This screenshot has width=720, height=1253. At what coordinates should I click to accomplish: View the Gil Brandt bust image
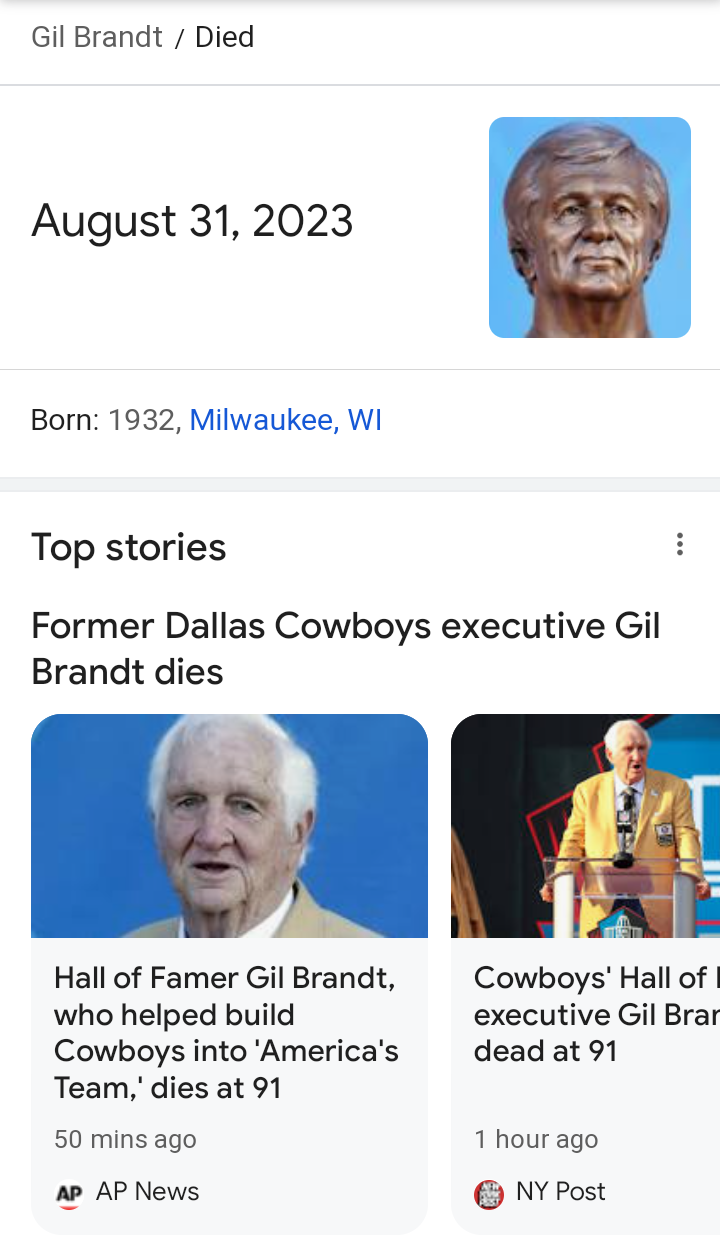(x=590, y=227)
